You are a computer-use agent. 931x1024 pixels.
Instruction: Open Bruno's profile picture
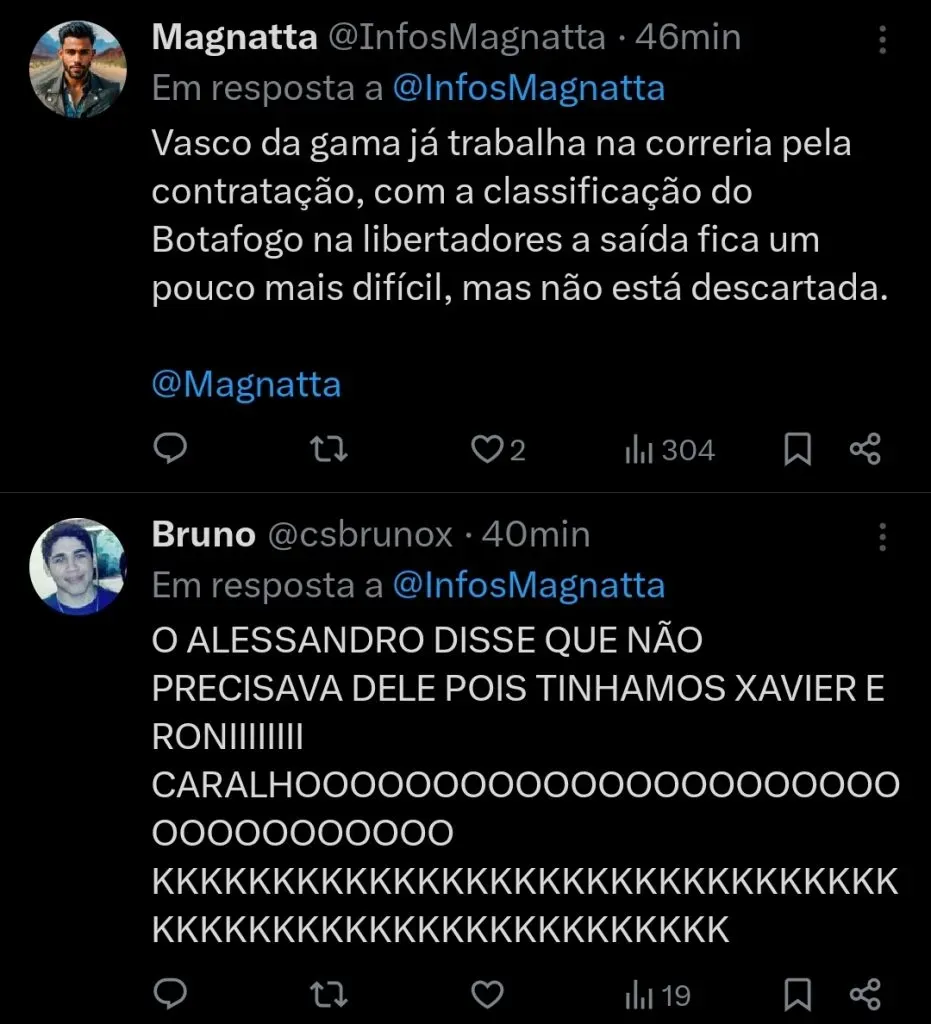[78, 567]
